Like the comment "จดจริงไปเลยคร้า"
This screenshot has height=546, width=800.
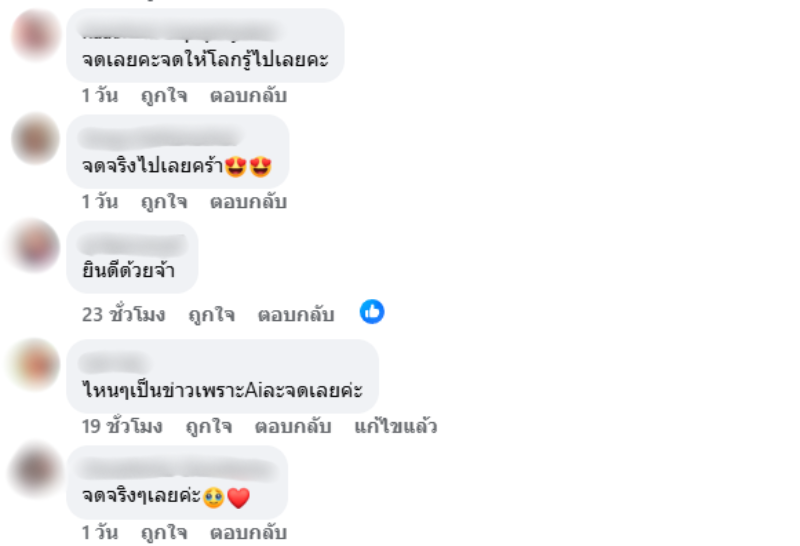click(164, 202)
